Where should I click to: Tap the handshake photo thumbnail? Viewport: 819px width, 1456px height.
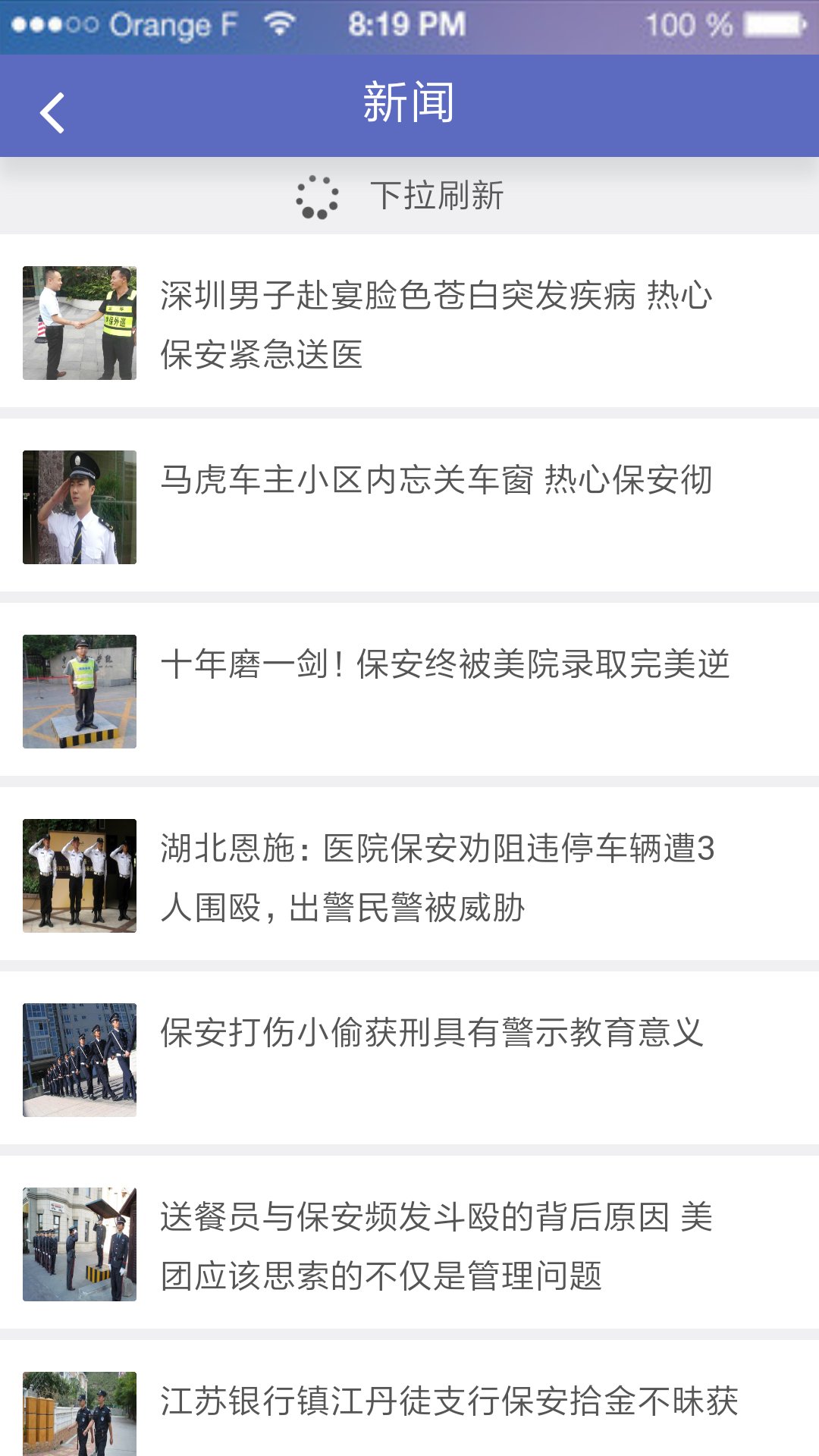tap(78, 322)
